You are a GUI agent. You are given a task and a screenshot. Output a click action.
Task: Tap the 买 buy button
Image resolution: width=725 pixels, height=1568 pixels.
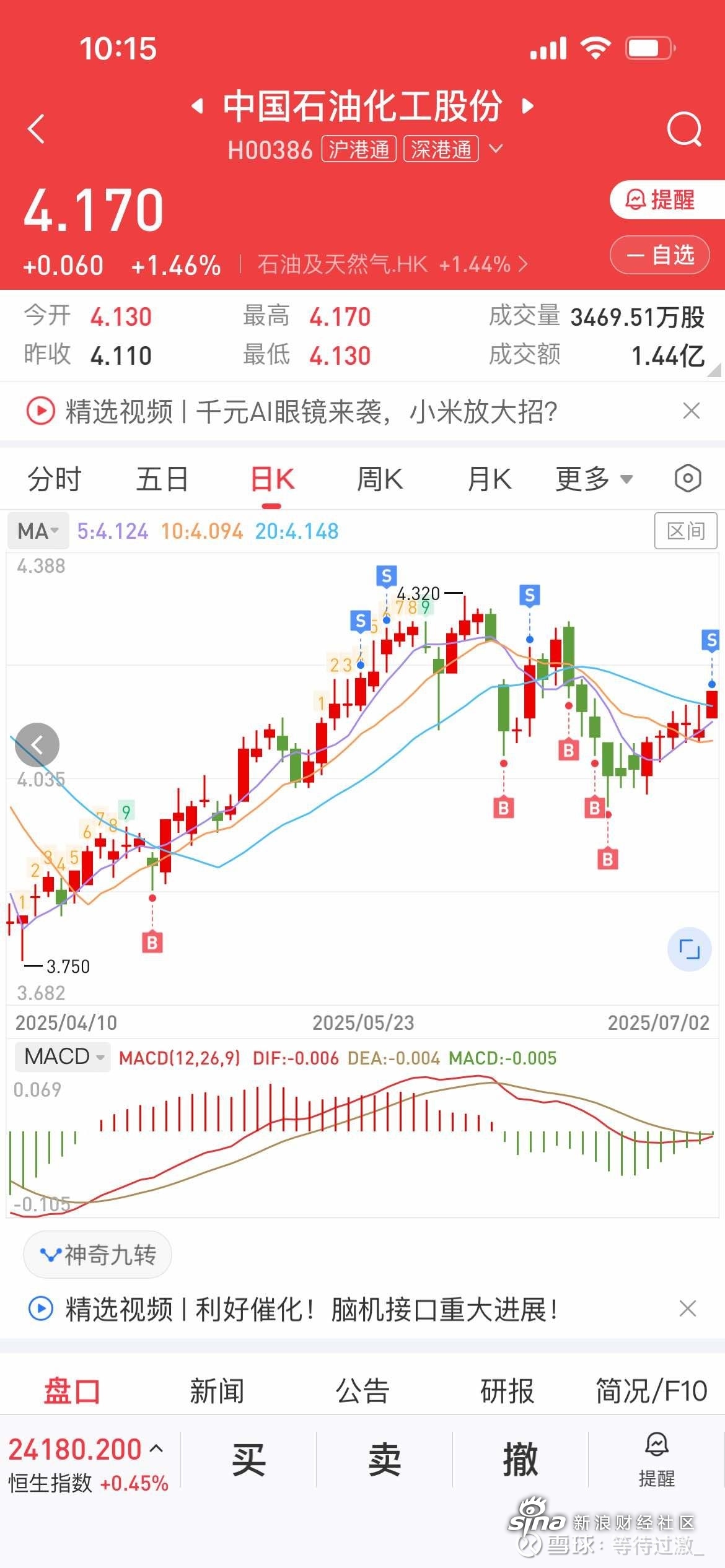pyautogui.click(x=248, y=1459)
